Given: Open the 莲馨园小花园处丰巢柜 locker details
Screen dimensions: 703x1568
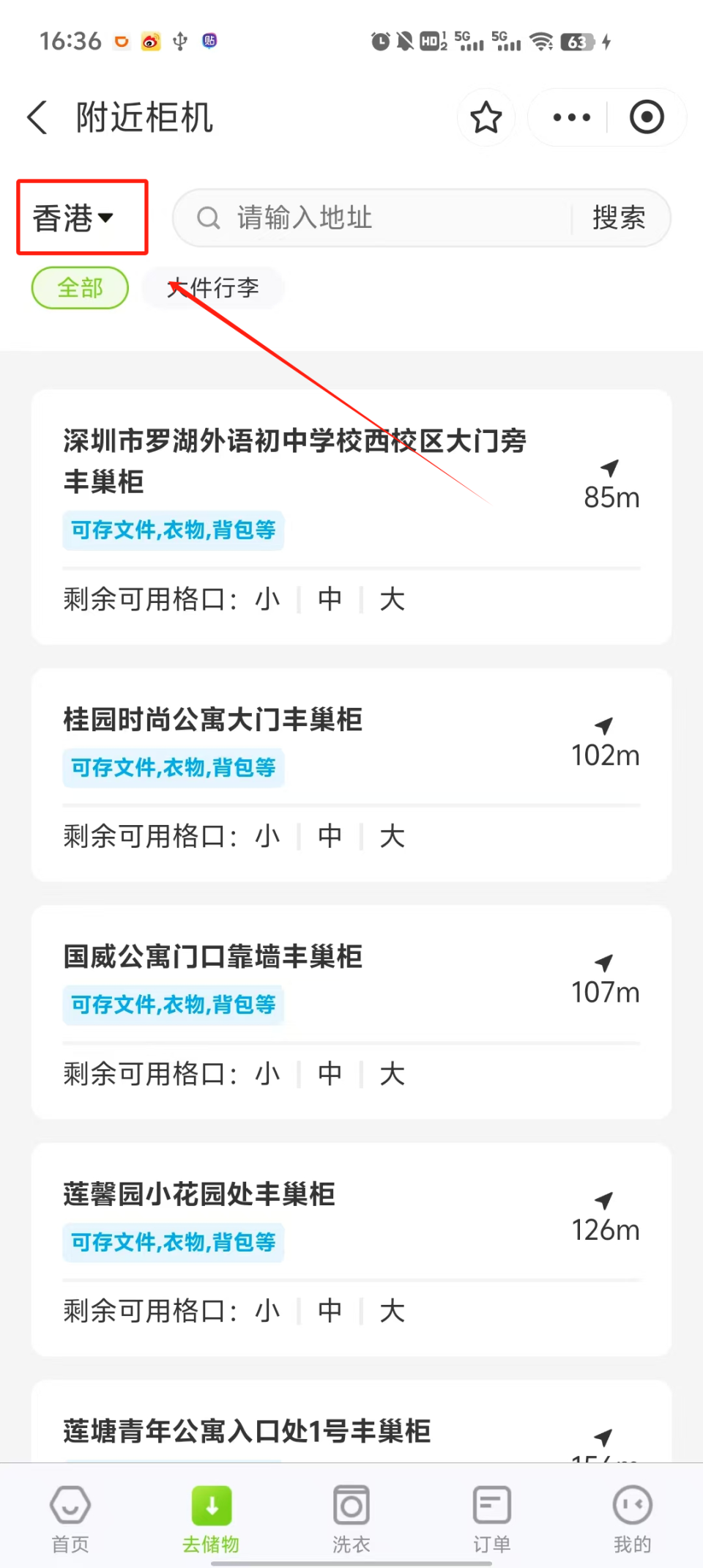Looking at the screenshot, I should click(x=198, y=1194).
